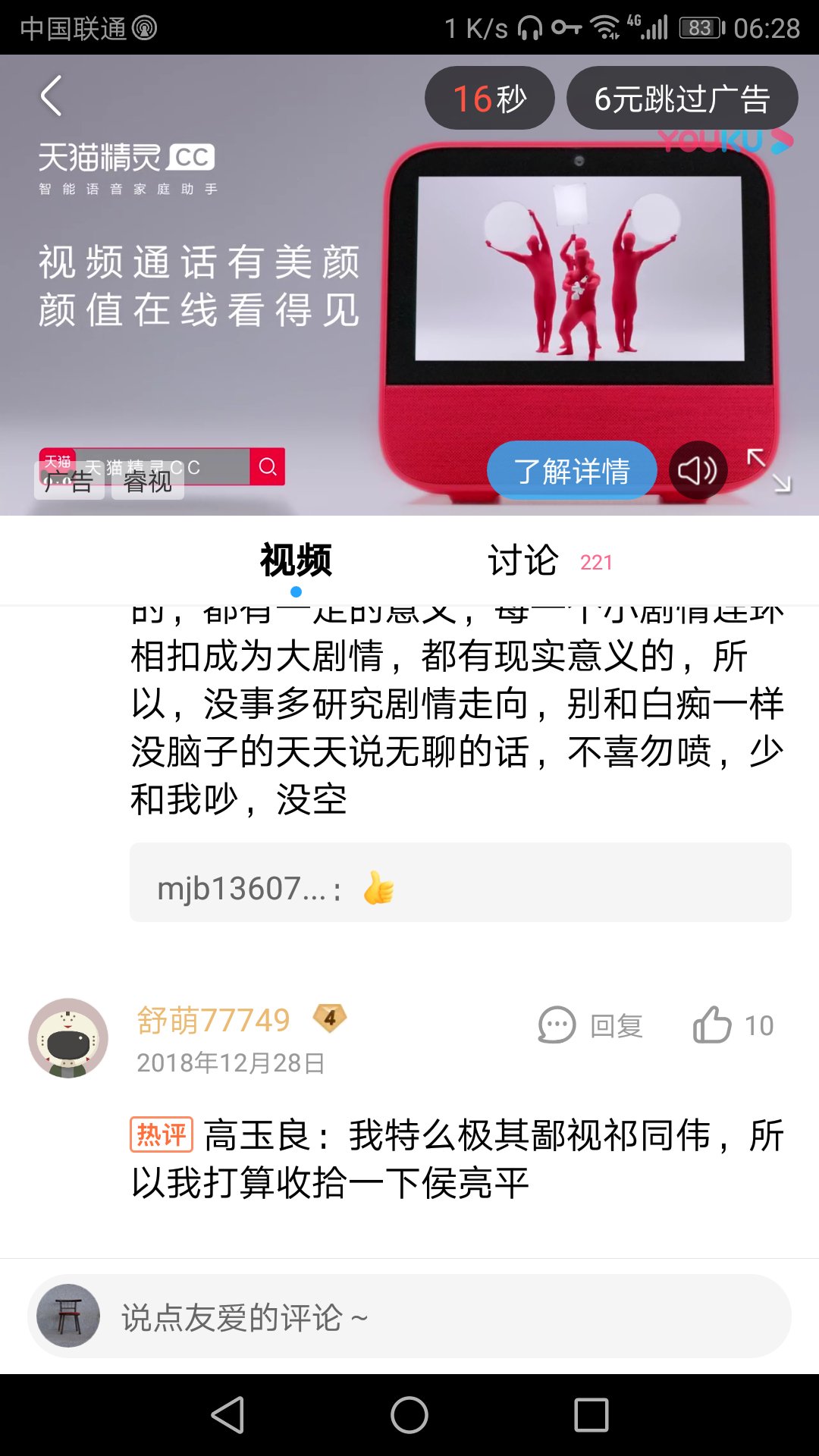Go back using the top-left arrow
This screenshot has height=1456, width=819.
[51, 96]
